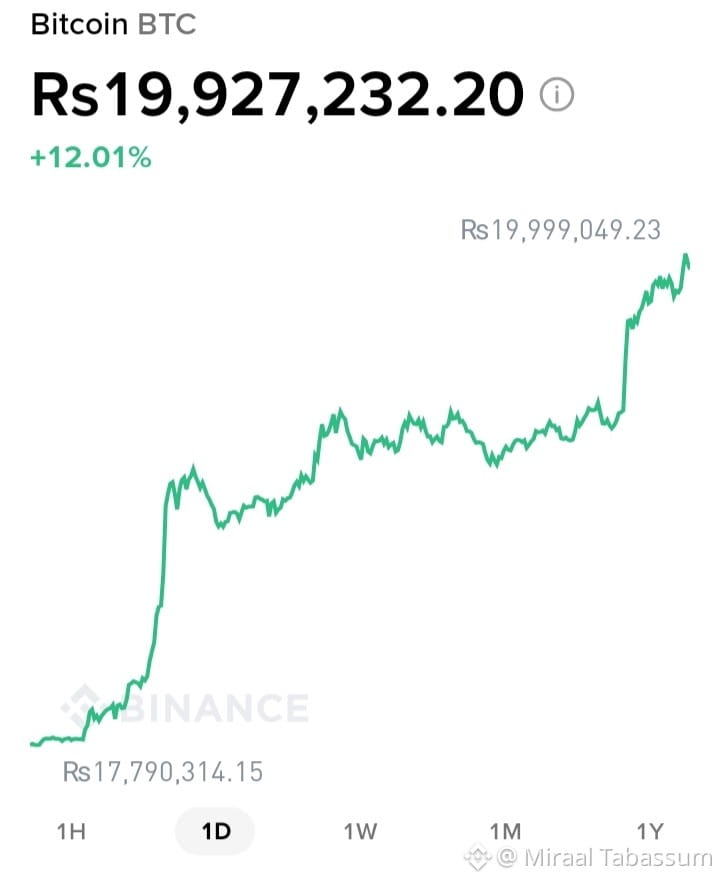
Task: Switch chart to 1H range
Action: [71, 831]
